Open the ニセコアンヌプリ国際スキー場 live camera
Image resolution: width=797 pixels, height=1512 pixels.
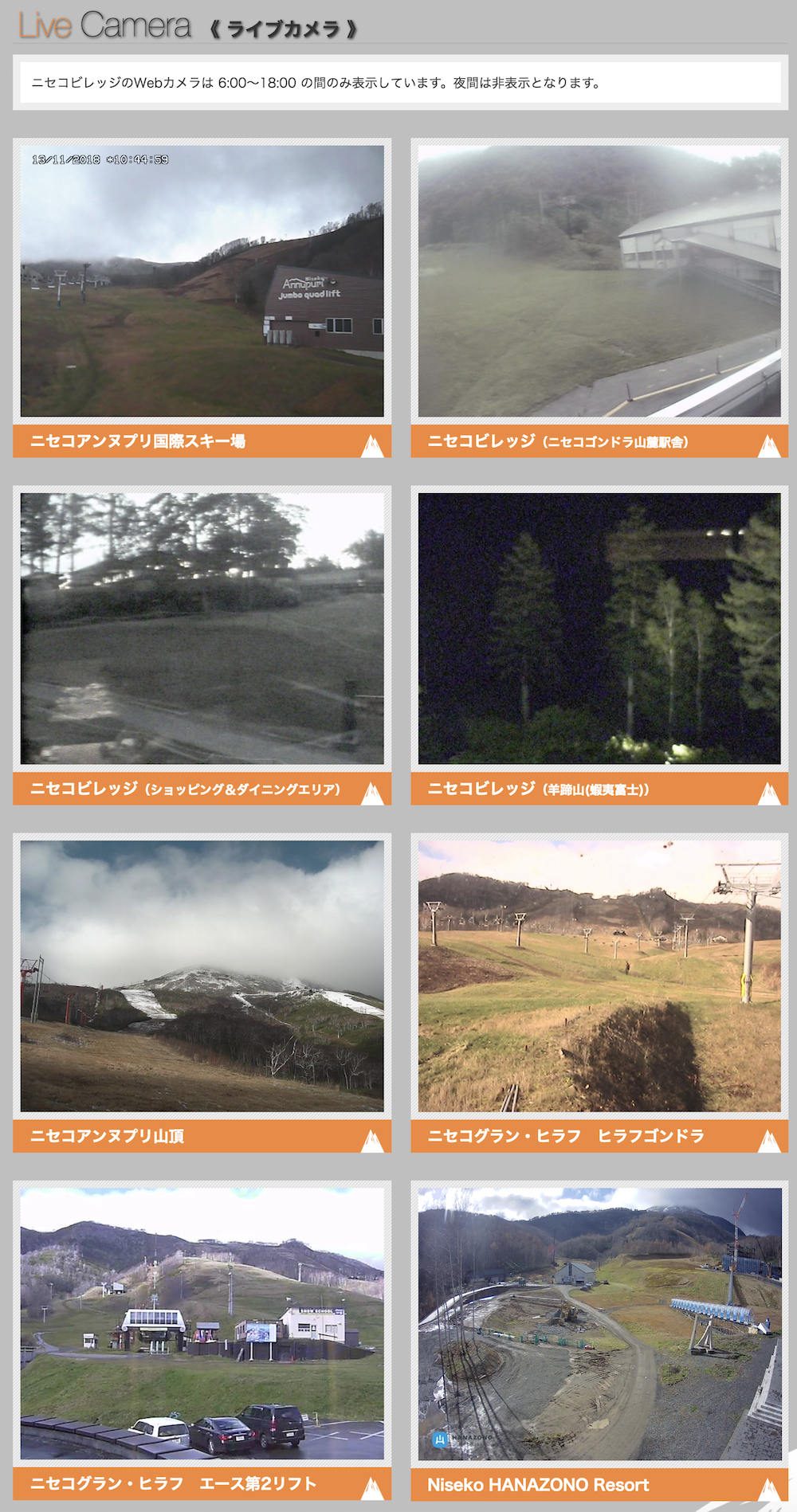(202, 280)
